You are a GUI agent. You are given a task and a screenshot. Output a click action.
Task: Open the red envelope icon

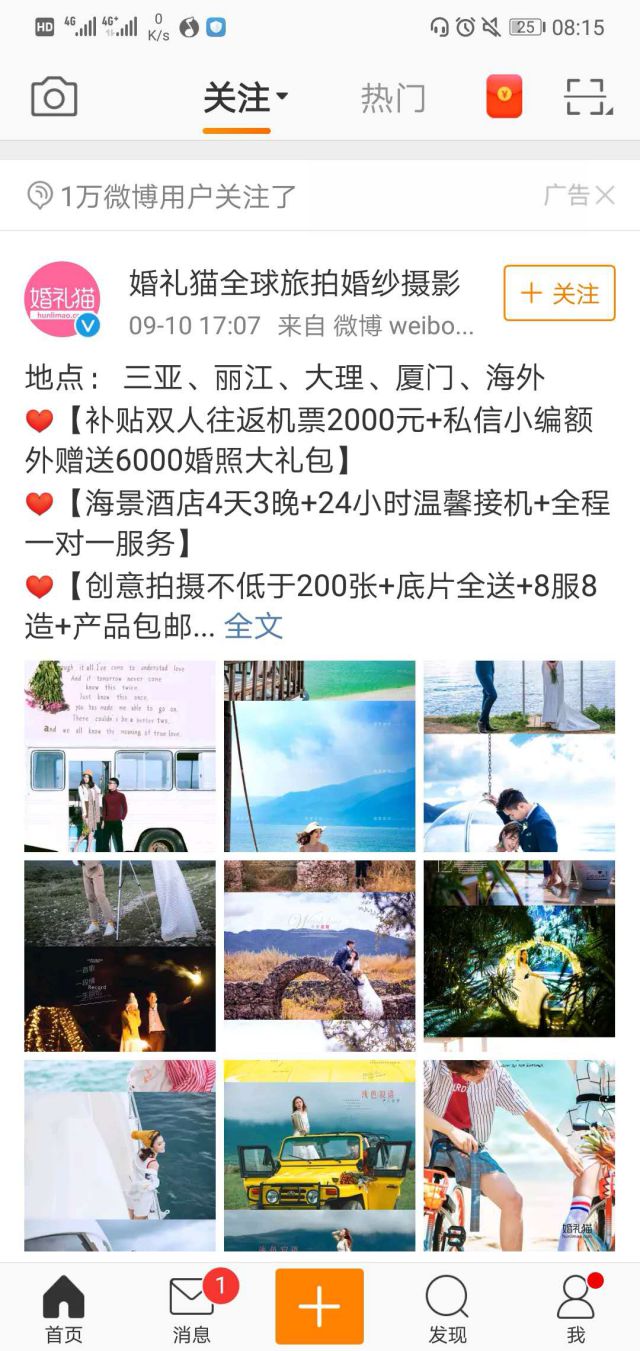pos(504,97)
